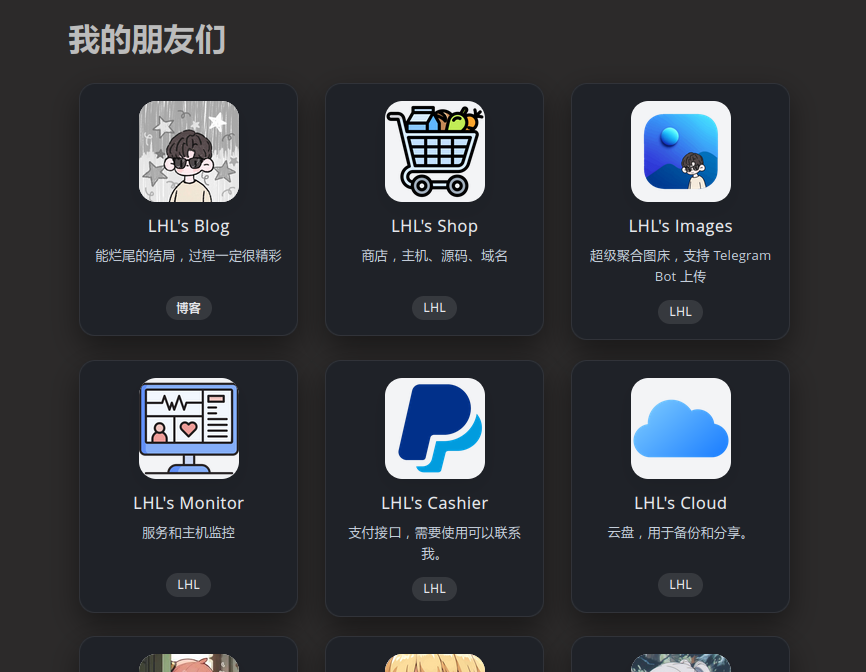This screenshot has width=866, height=672.
Task: Open the LHL's Cloud card
Action: click(x=680, y=502)
